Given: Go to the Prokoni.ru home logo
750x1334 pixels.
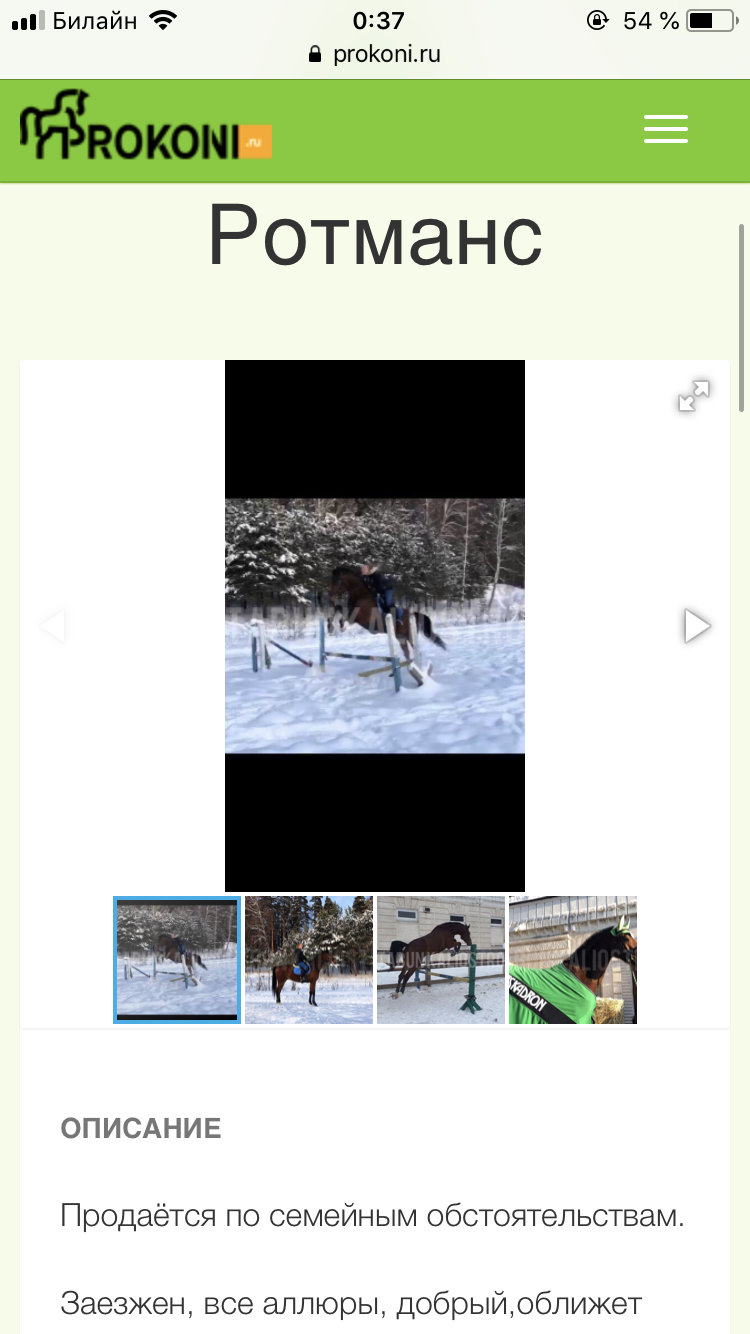Looking at the screenshot, I should pos(146,128).
